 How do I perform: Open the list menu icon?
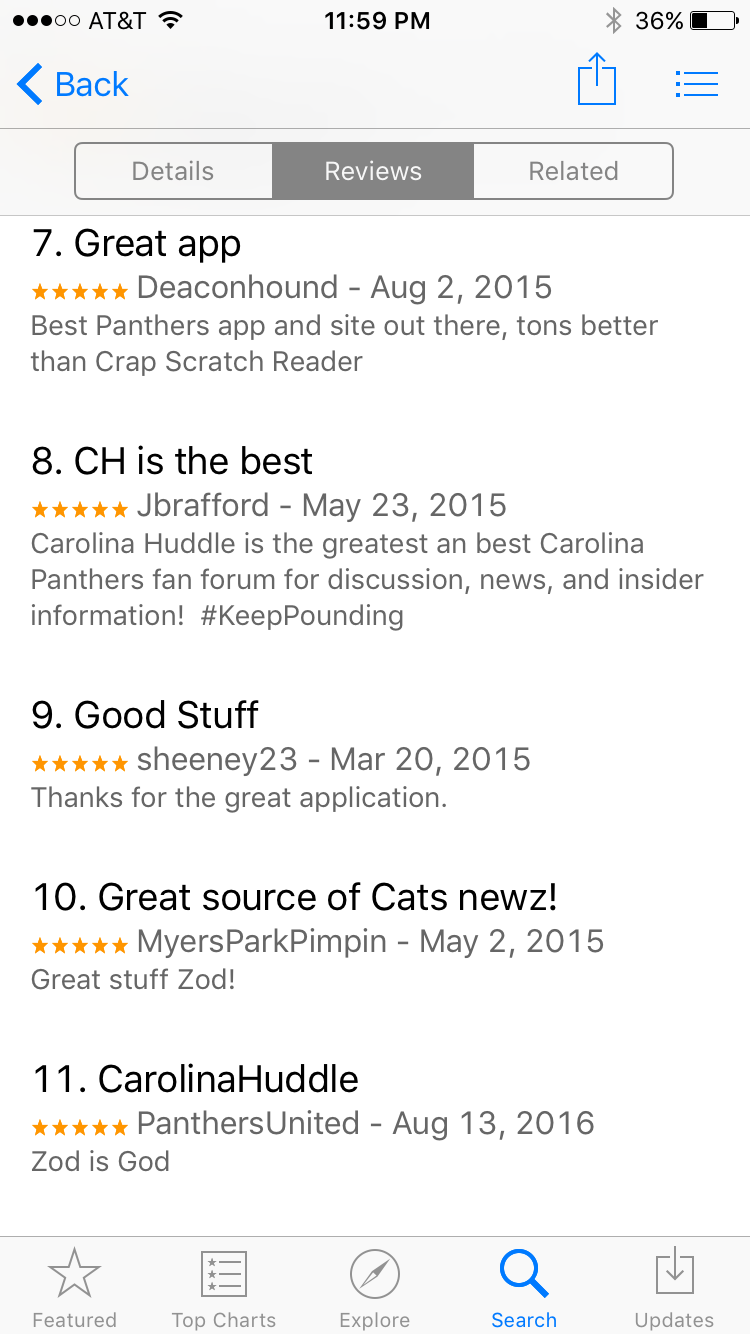697,84
